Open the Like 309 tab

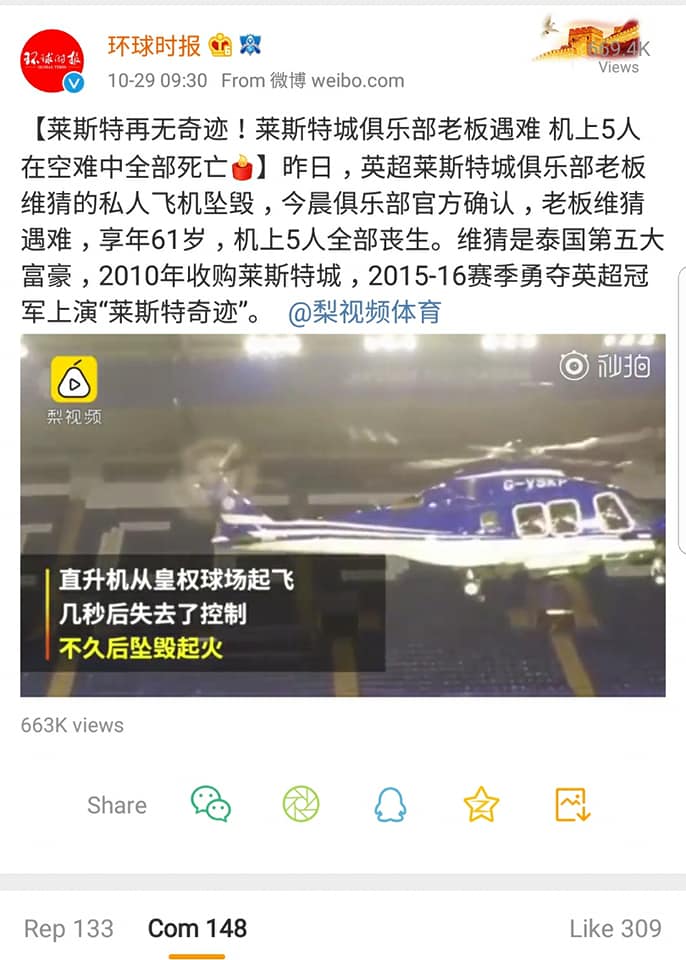[615, 928]
